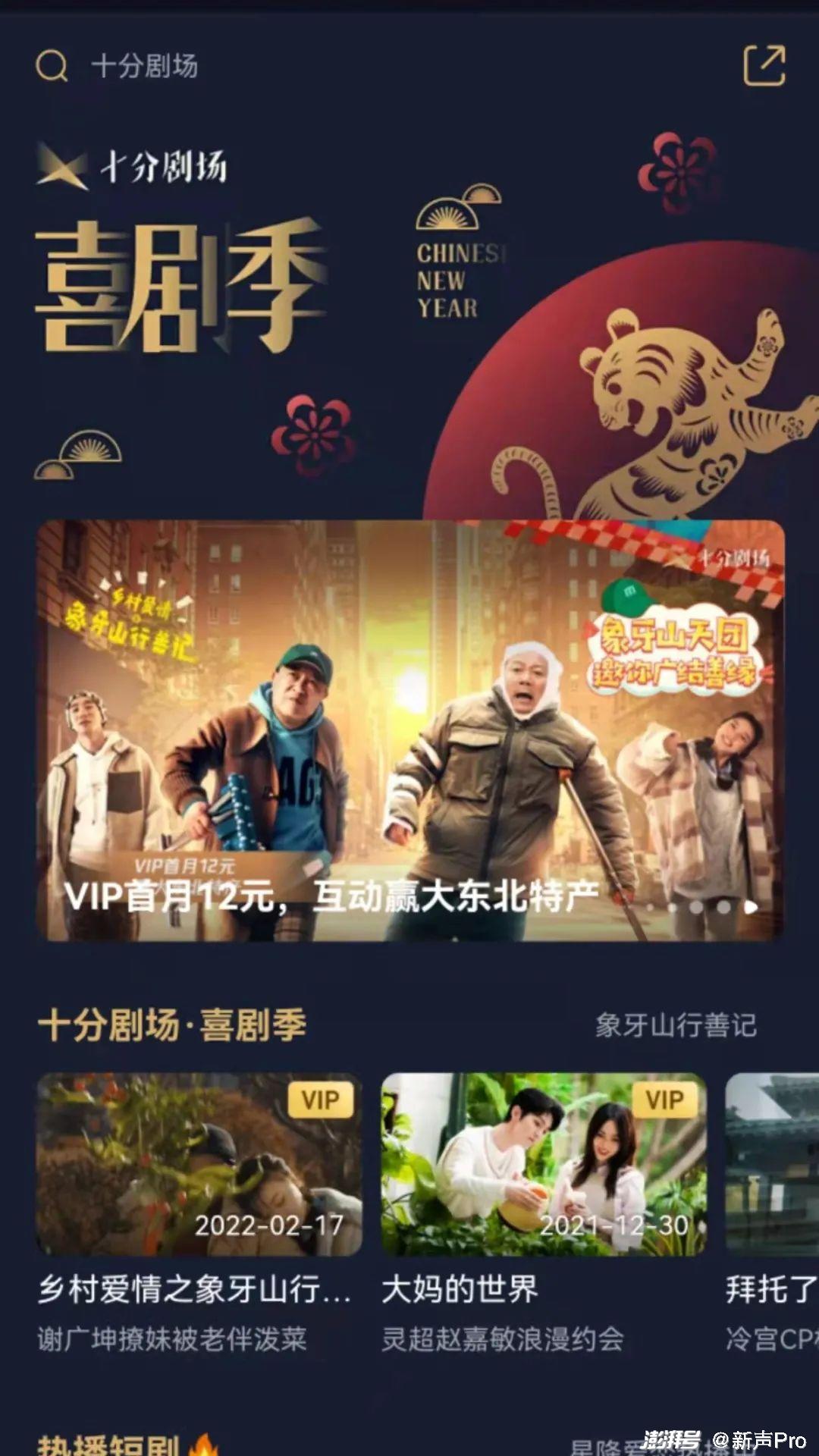819x1456 pixels.
Task: Open the 象牙山行善记 link beside 喜剧季
Action: click(676, 1025)
